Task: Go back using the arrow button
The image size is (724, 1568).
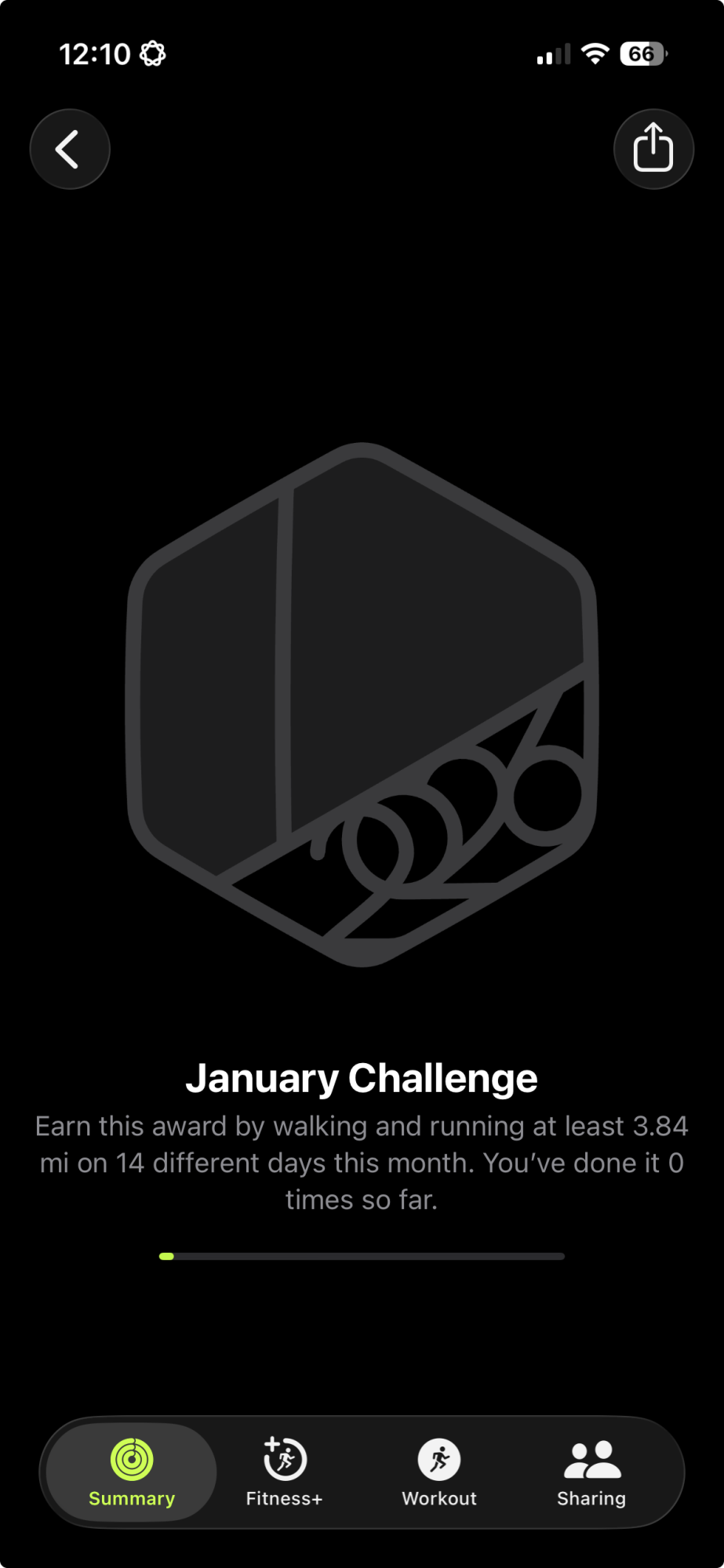Action: pos(70,149)
